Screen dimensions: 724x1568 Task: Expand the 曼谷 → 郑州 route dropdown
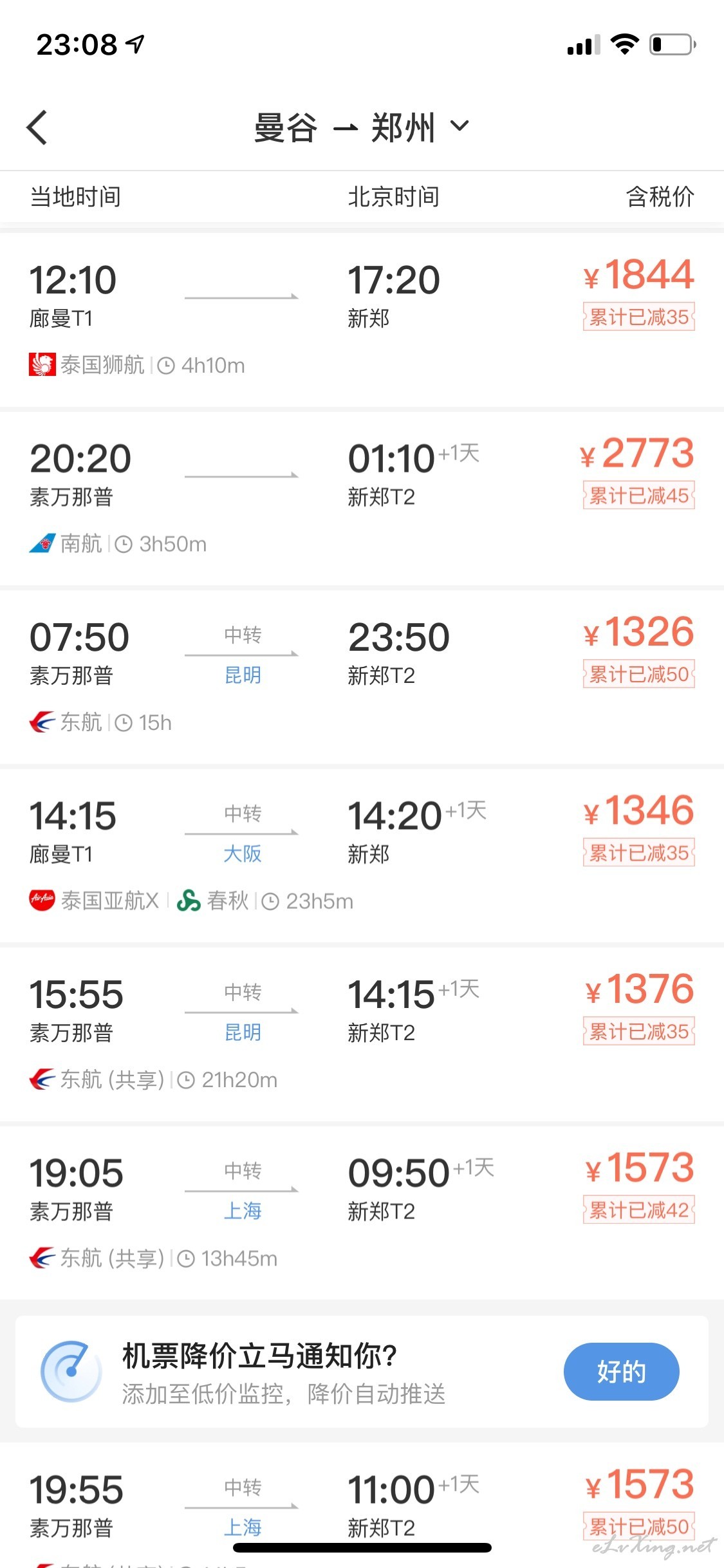click(x=362, y=127)
